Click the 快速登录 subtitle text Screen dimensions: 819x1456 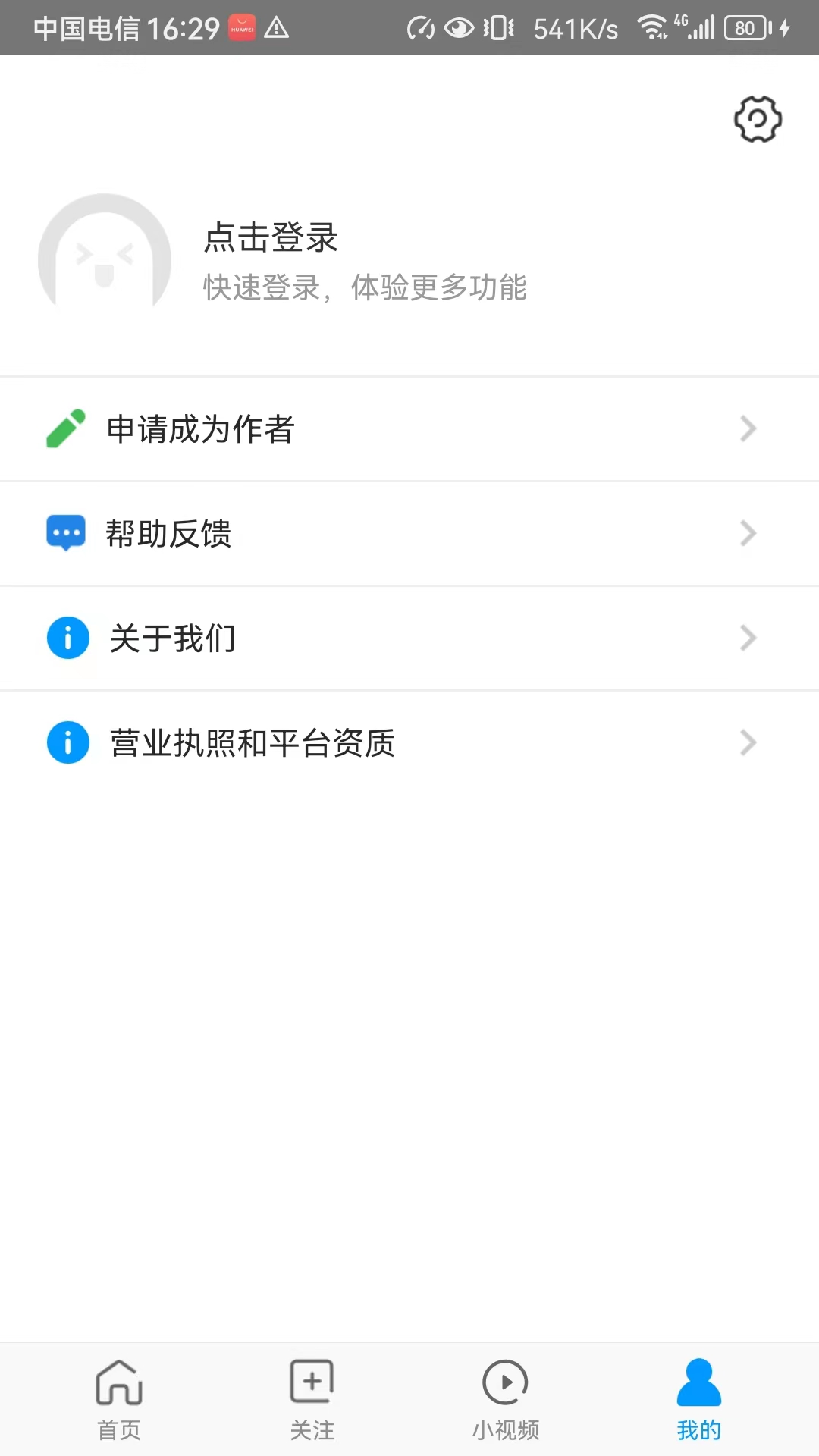(x=364, y=288)
